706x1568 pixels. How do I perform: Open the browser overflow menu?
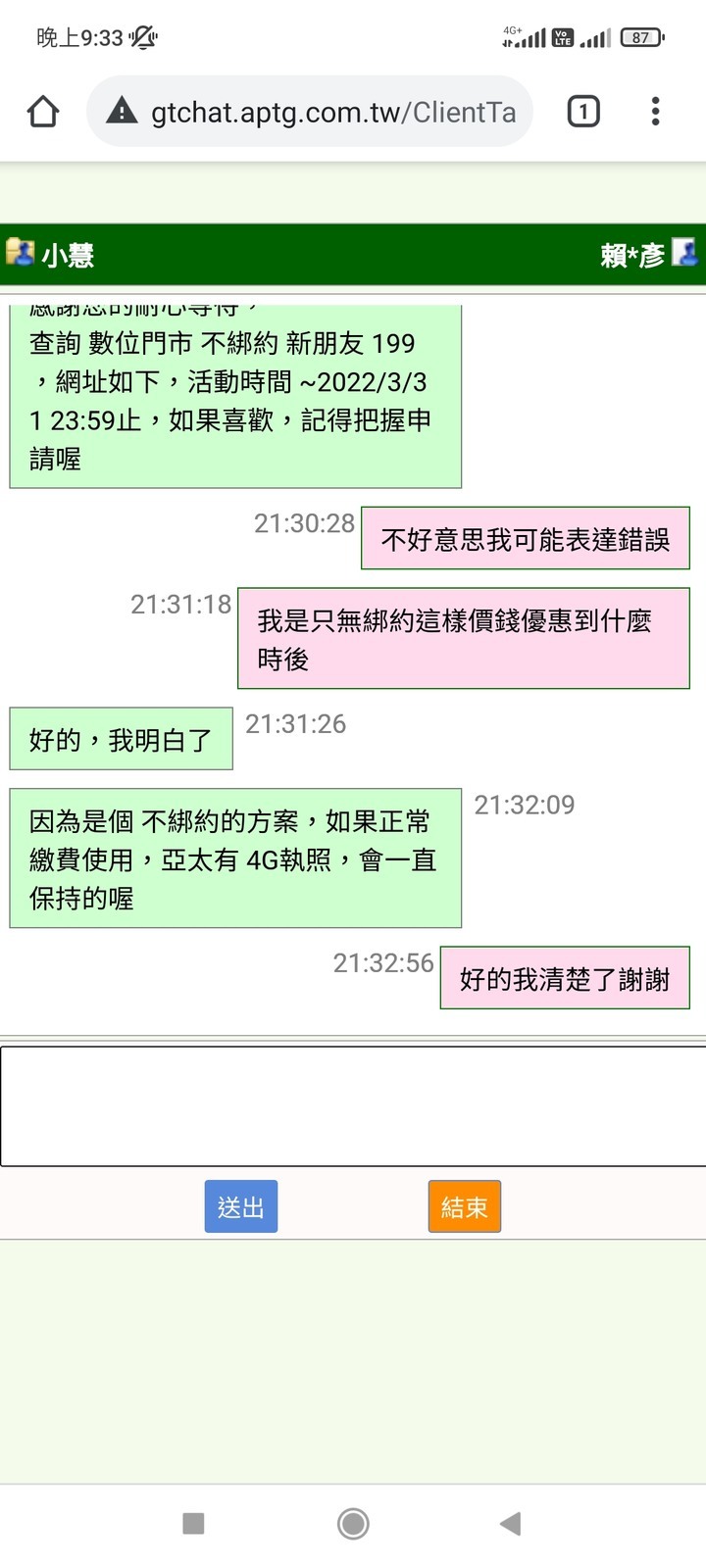655,112
